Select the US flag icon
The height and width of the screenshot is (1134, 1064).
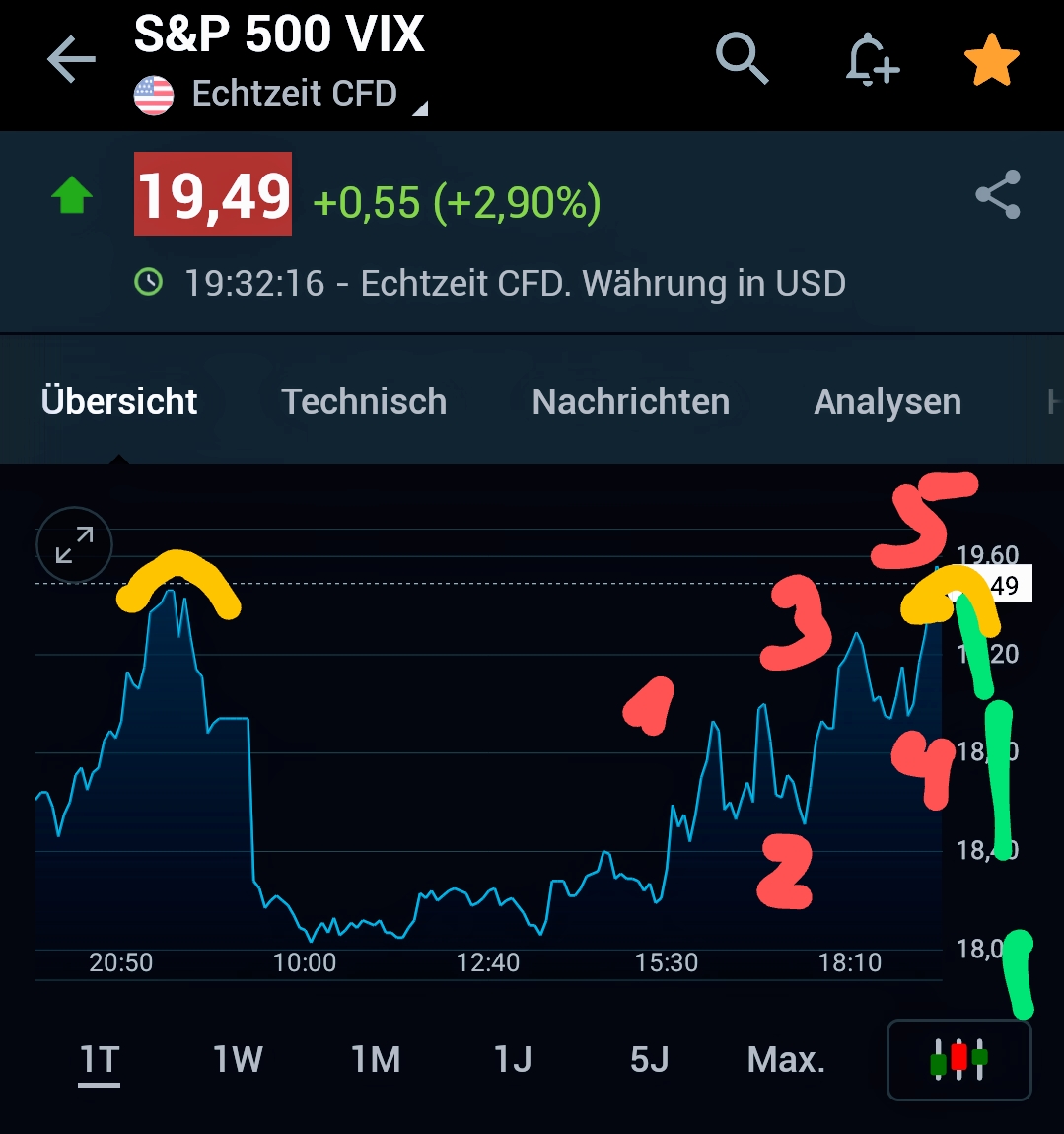[x=154, y=93]
